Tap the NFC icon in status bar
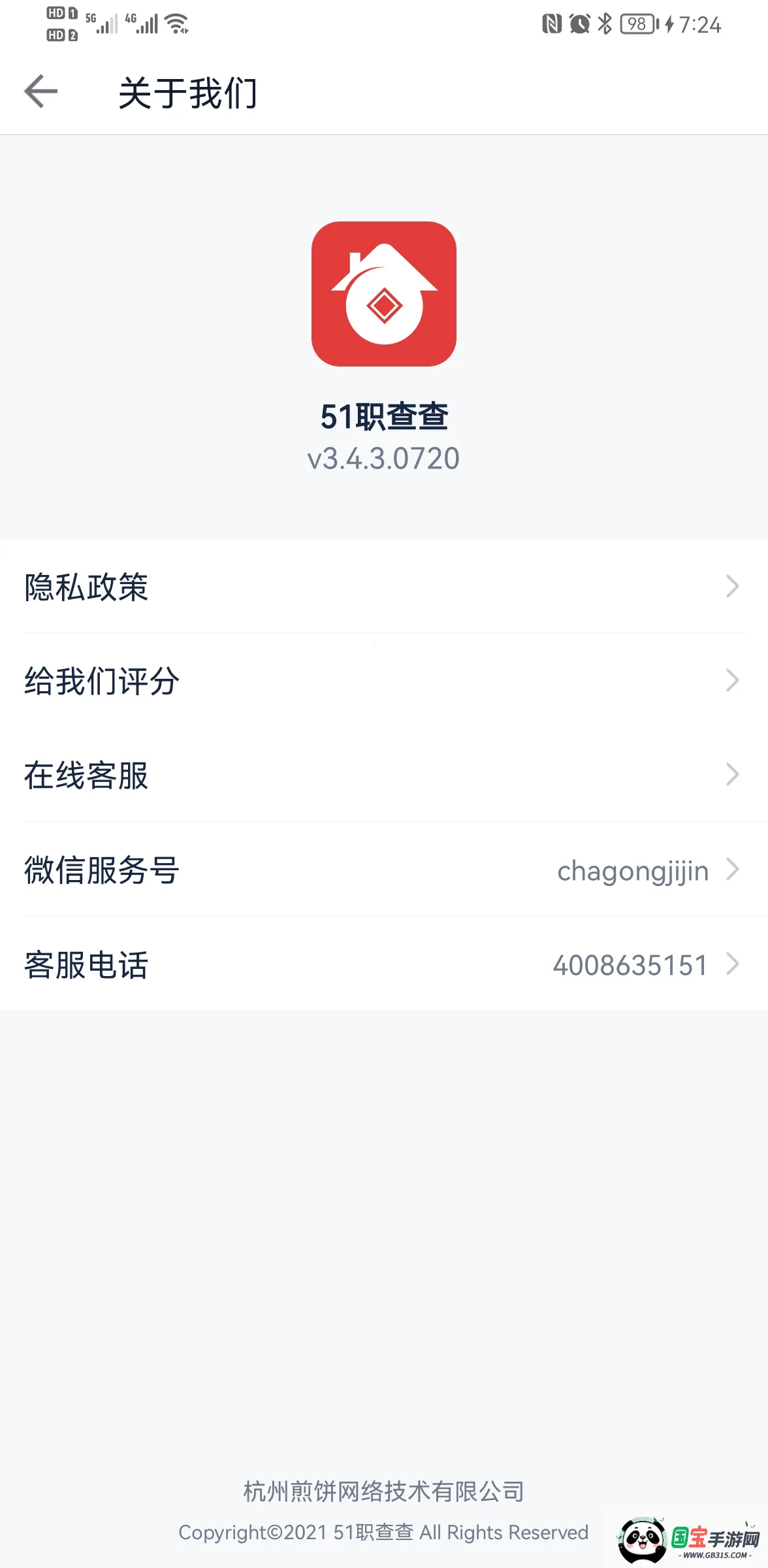The width and height of the screenshot is (768, 1568). pyautogui.click(x=552, y=24)
